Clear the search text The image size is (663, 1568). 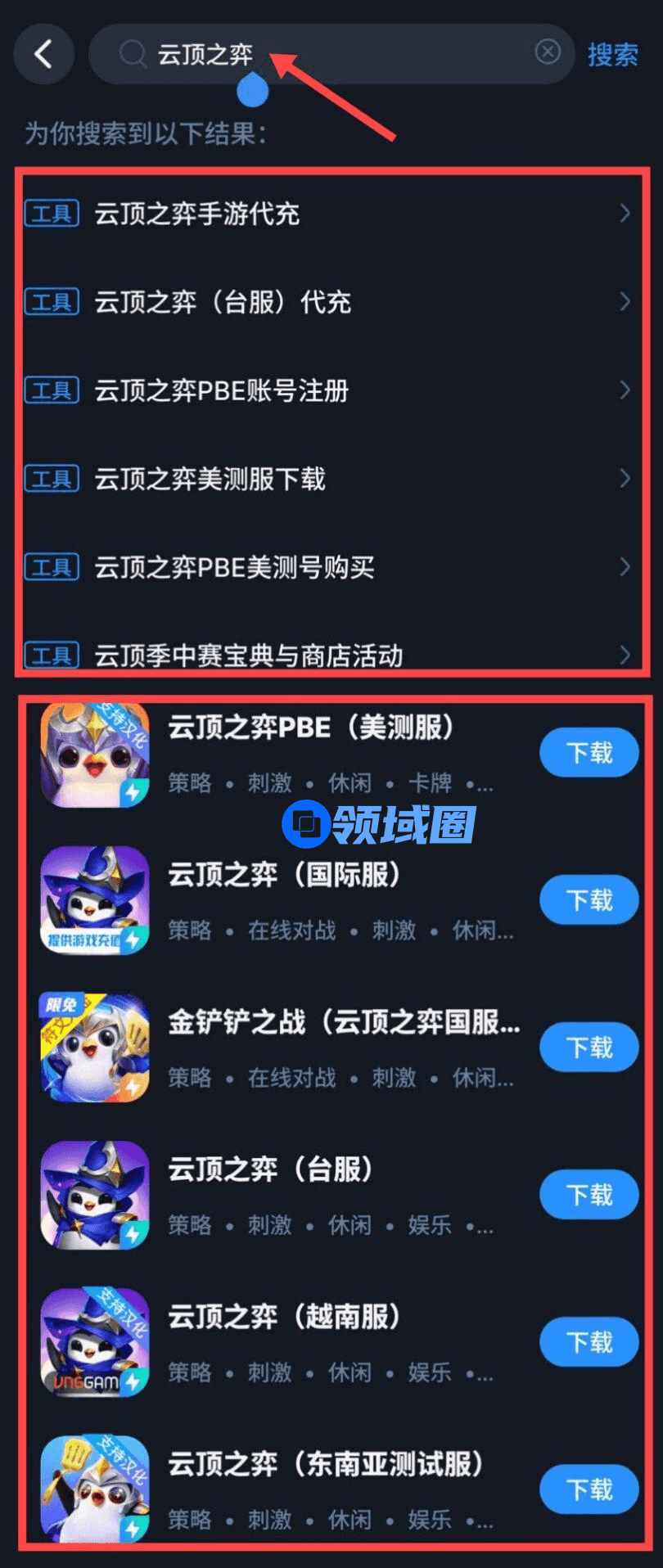[548, 52]
